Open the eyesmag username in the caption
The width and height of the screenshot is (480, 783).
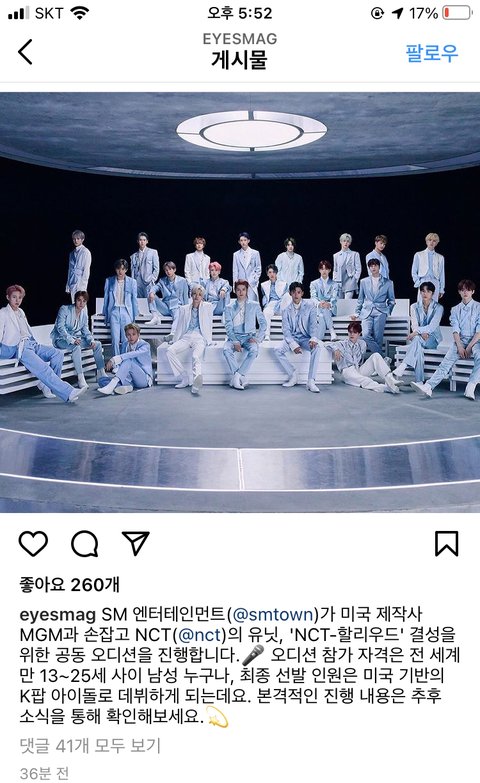click(x=57, y=614)
